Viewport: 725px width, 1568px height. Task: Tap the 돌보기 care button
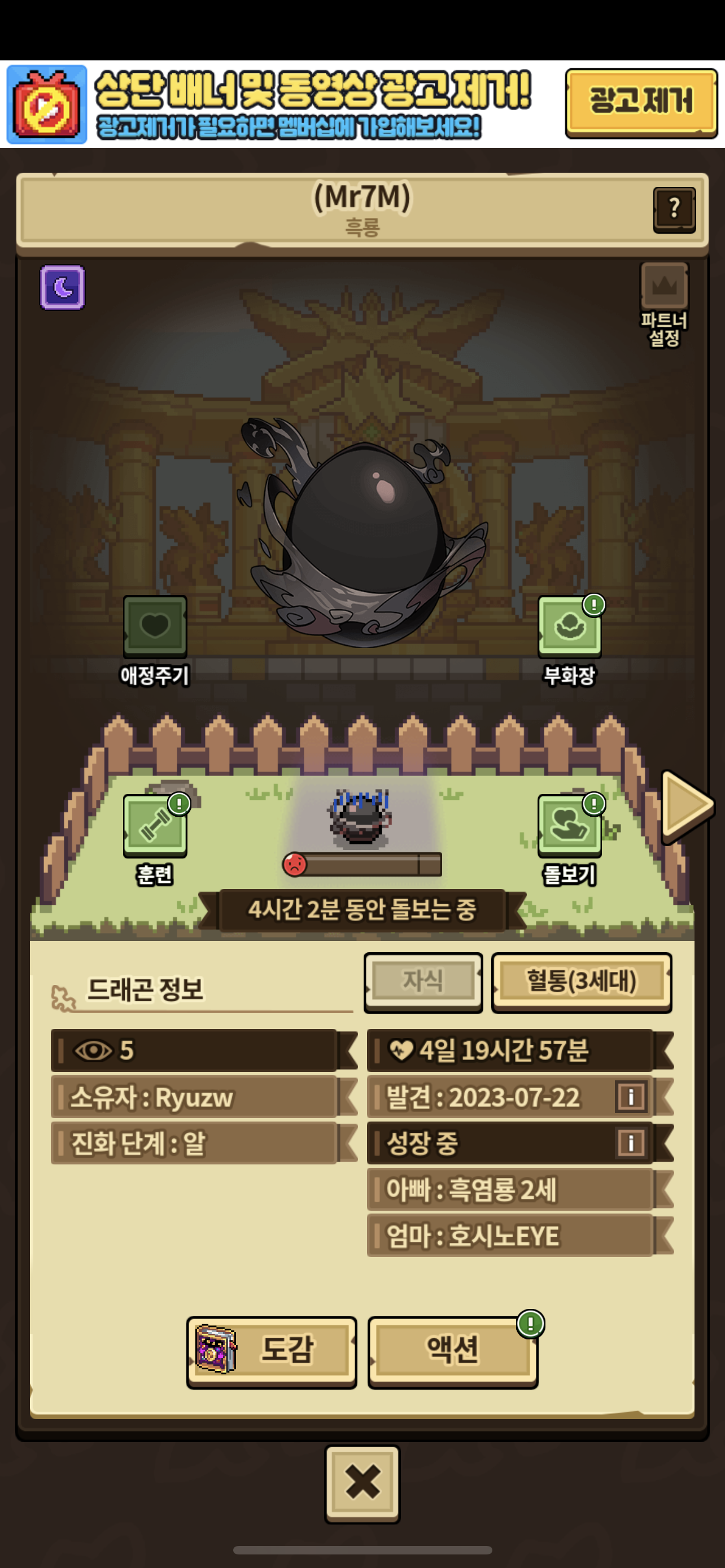click(x=569, y=826)
